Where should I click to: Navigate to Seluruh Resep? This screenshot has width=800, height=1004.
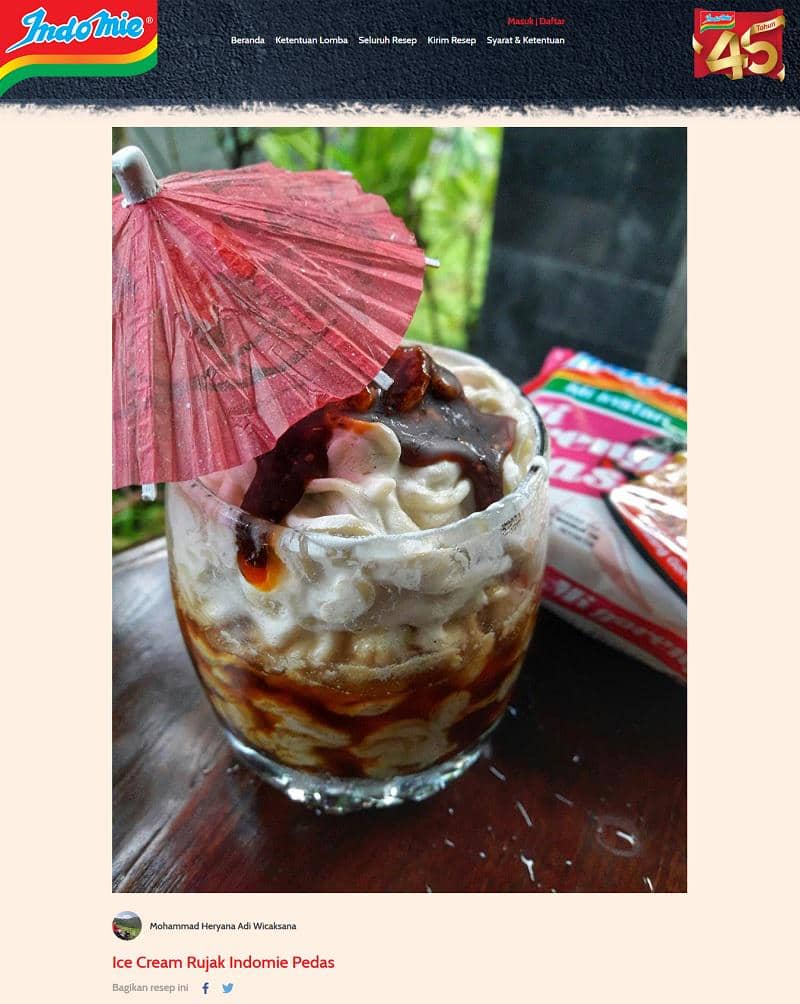coord(389,40)
